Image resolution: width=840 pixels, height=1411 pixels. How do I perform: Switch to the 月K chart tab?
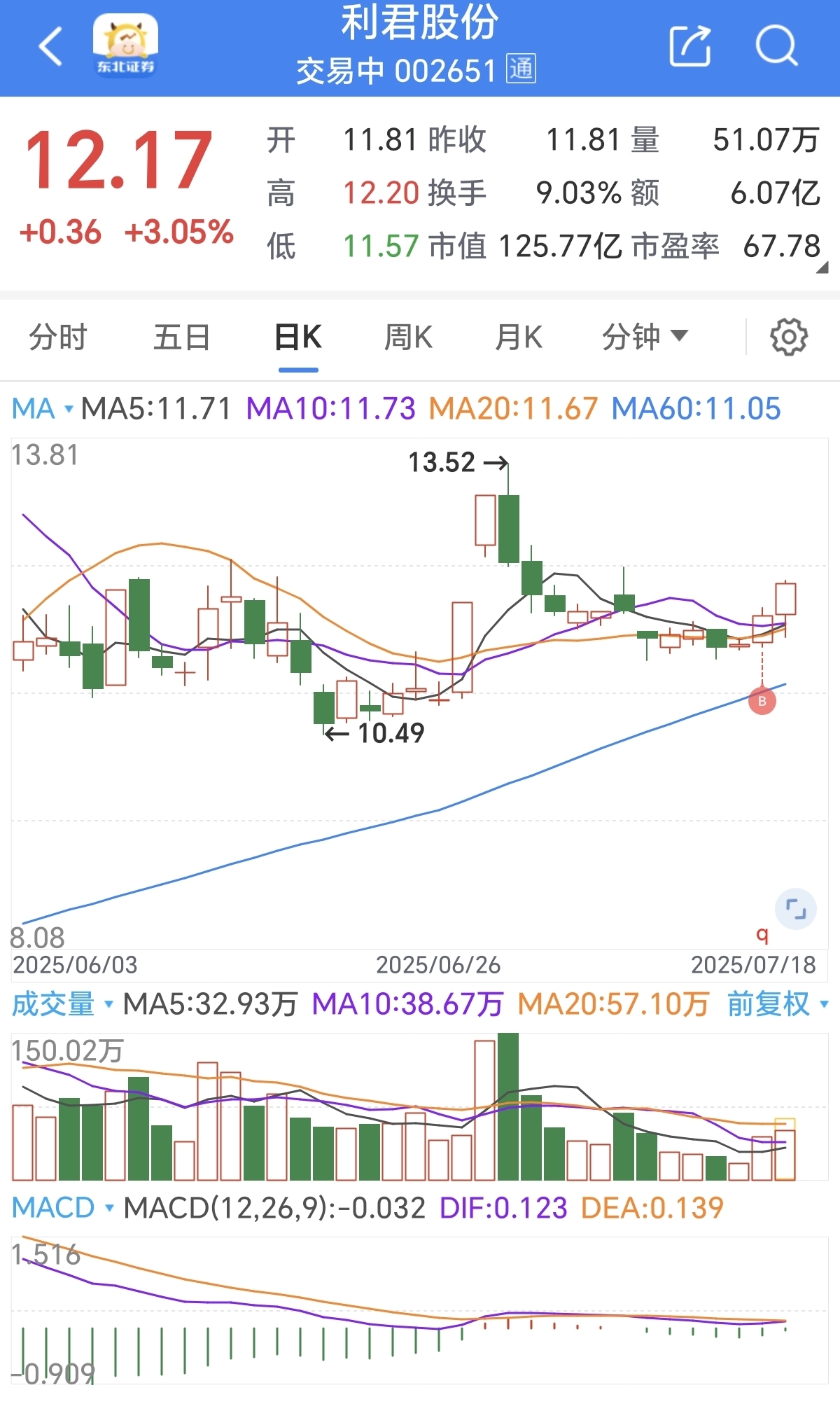519,337
